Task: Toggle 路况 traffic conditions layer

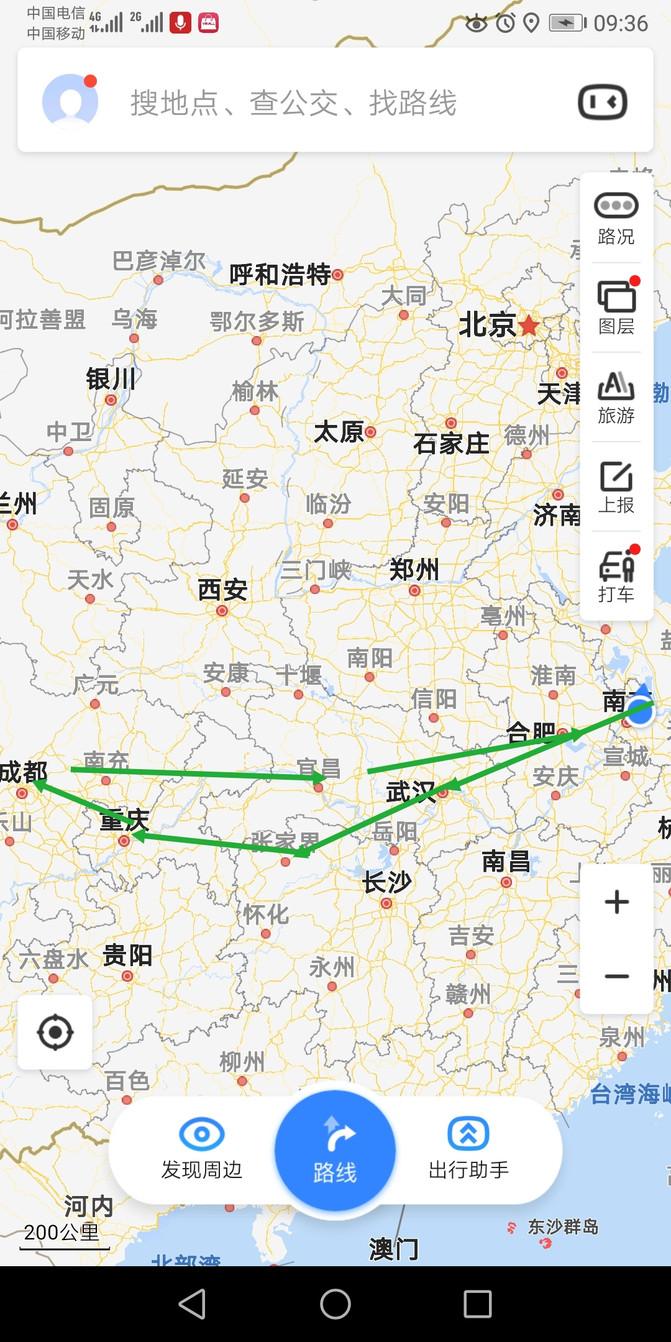Action: click(x=616, y=218)
